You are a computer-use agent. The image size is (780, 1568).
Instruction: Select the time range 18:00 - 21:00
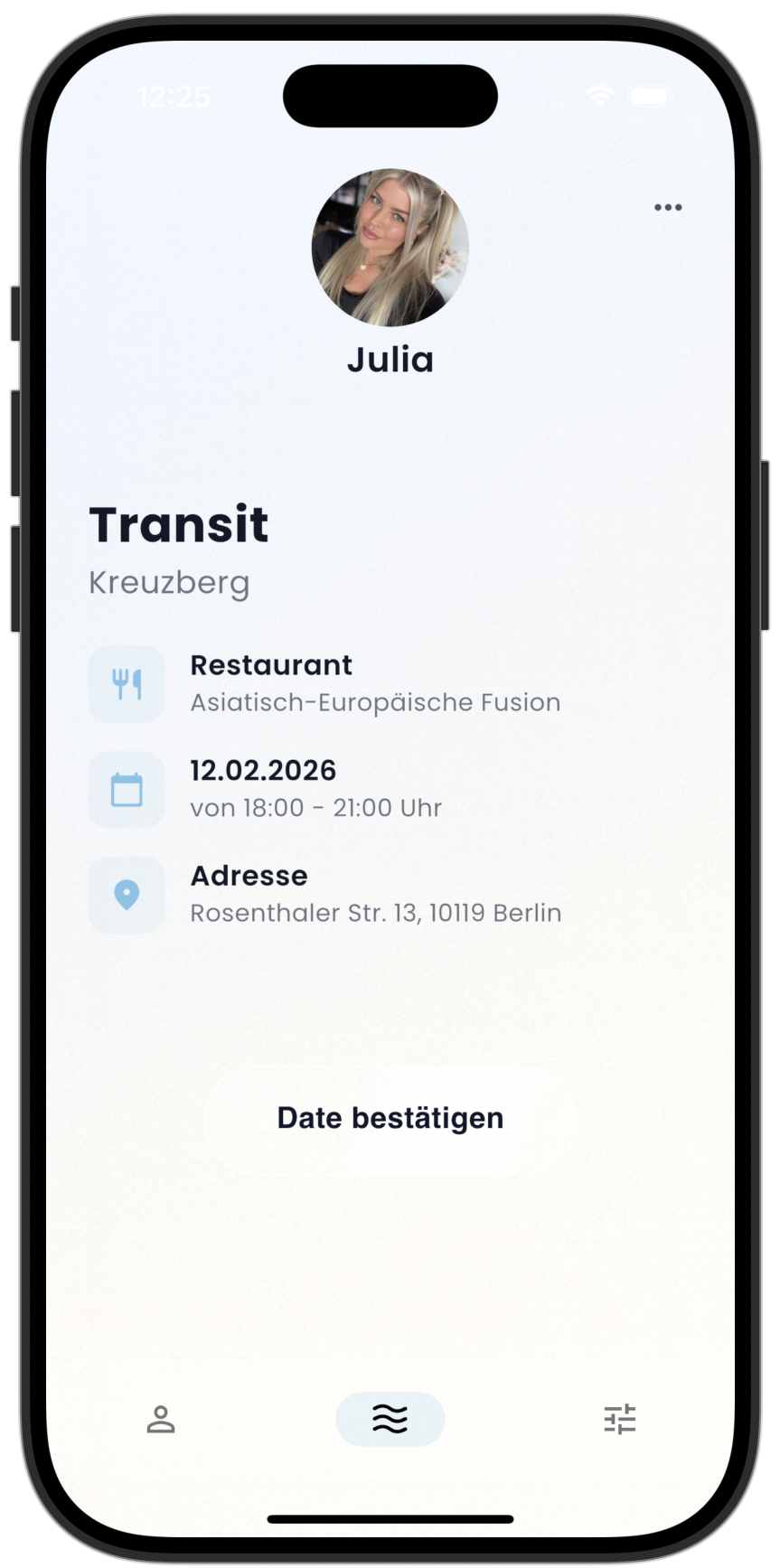315,808
